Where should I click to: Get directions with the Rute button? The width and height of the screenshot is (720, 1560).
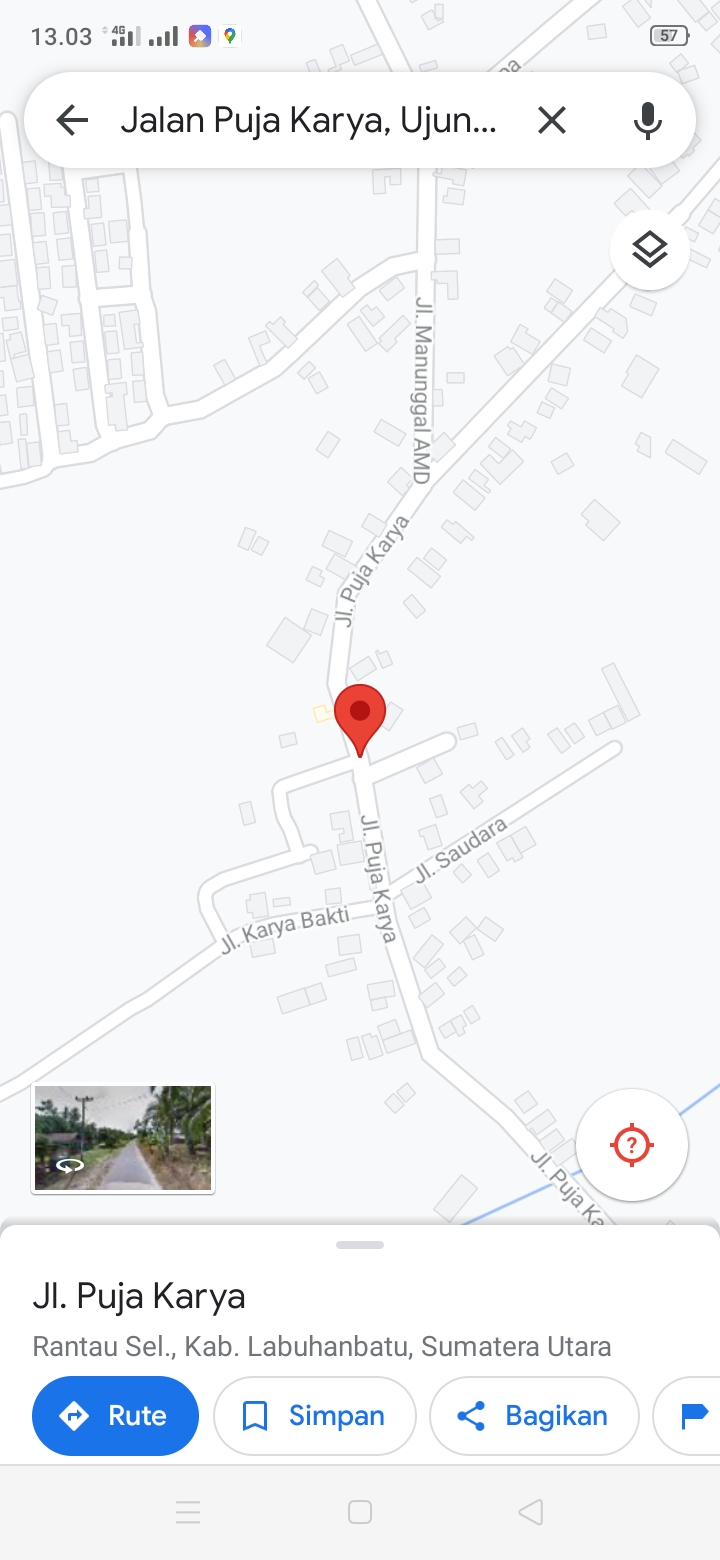(115, 1416)
